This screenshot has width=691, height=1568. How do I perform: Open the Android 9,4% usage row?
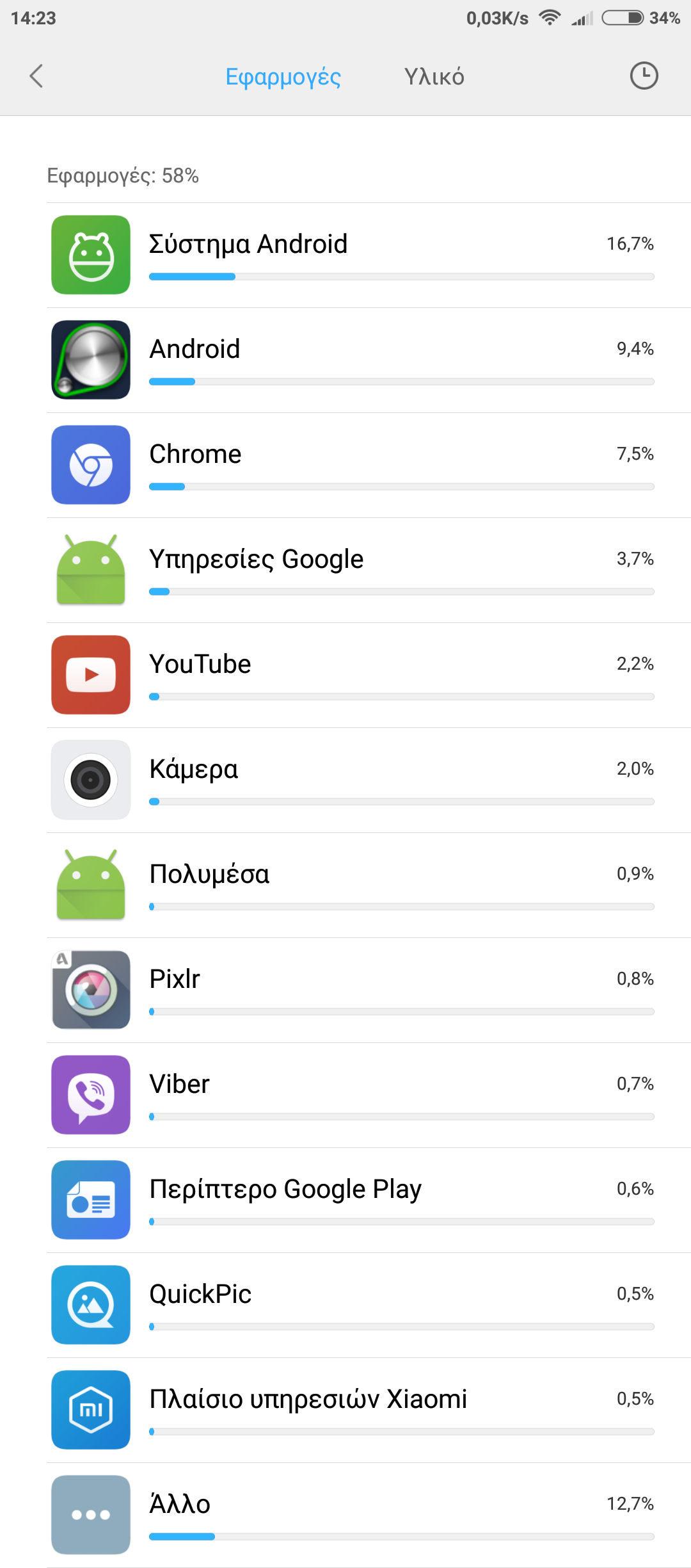click(369, 360)
